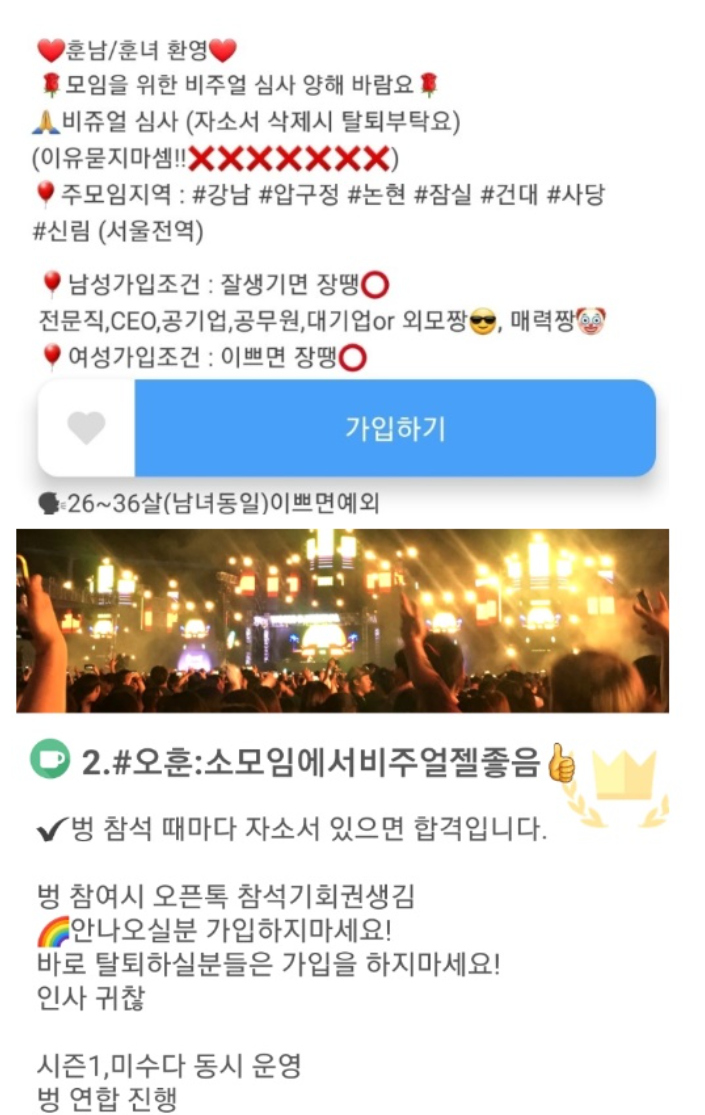This screenshot has height=1115, width=705.
Task: Tap the 가입하기 join button
Action: tap(395, 428)
